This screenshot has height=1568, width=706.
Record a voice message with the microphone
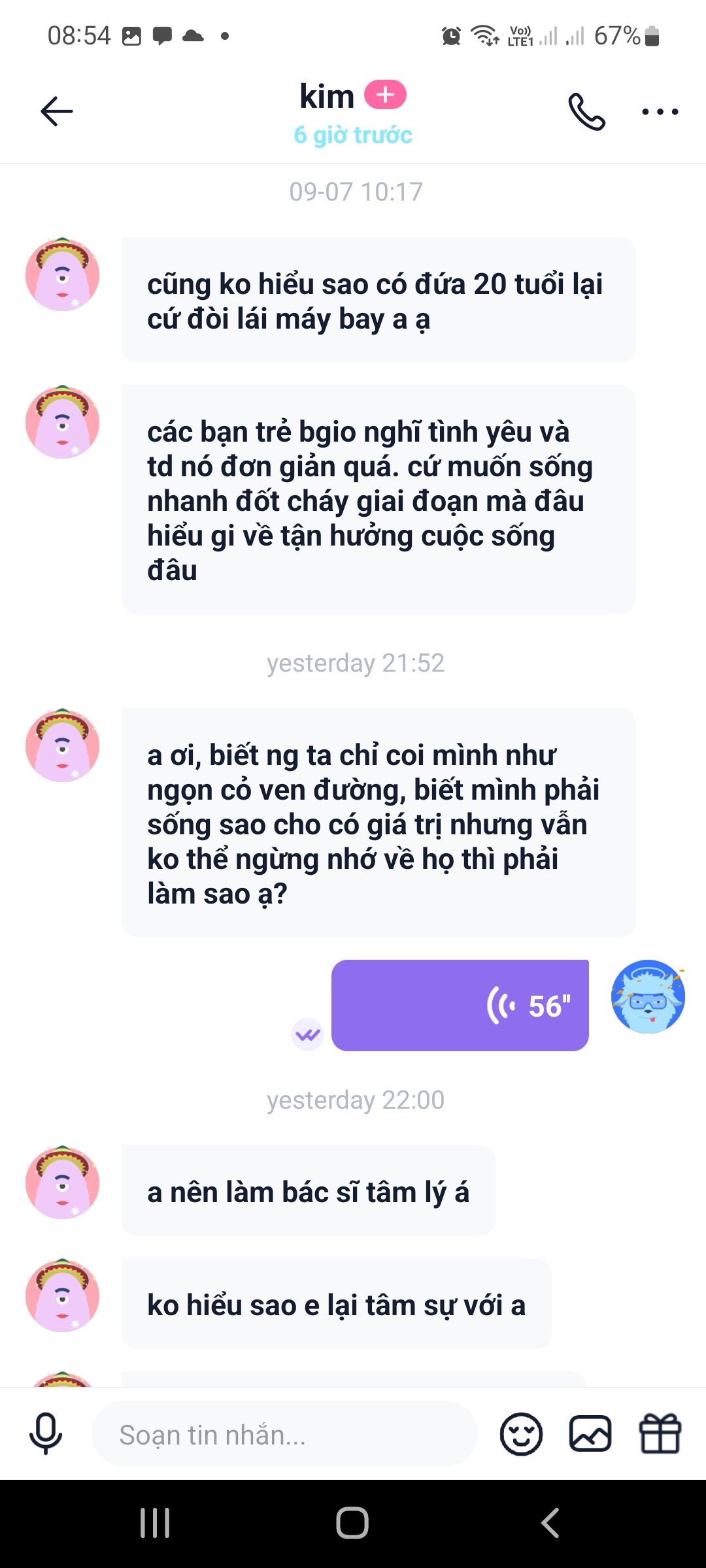(46, 1434)
